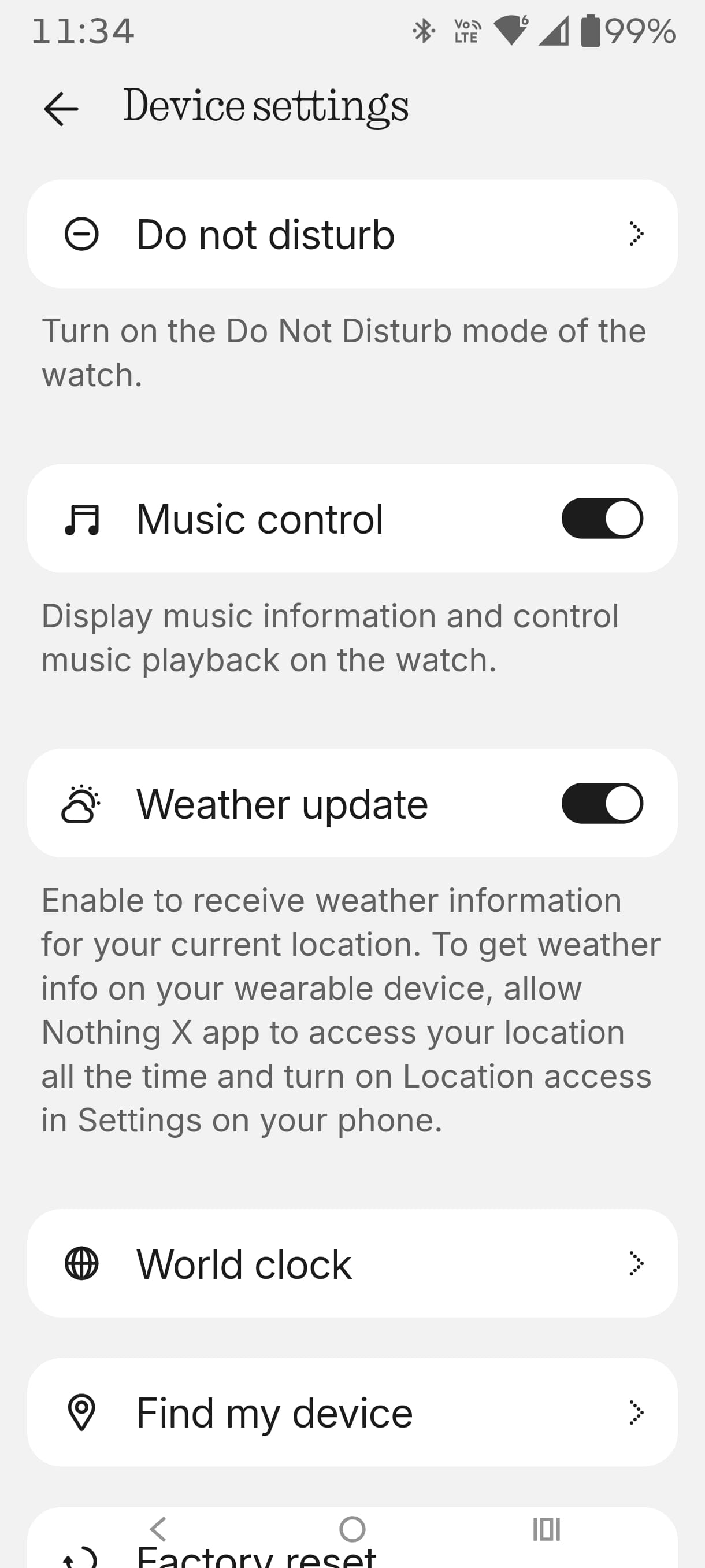Open World clock

click(352, 1264)
